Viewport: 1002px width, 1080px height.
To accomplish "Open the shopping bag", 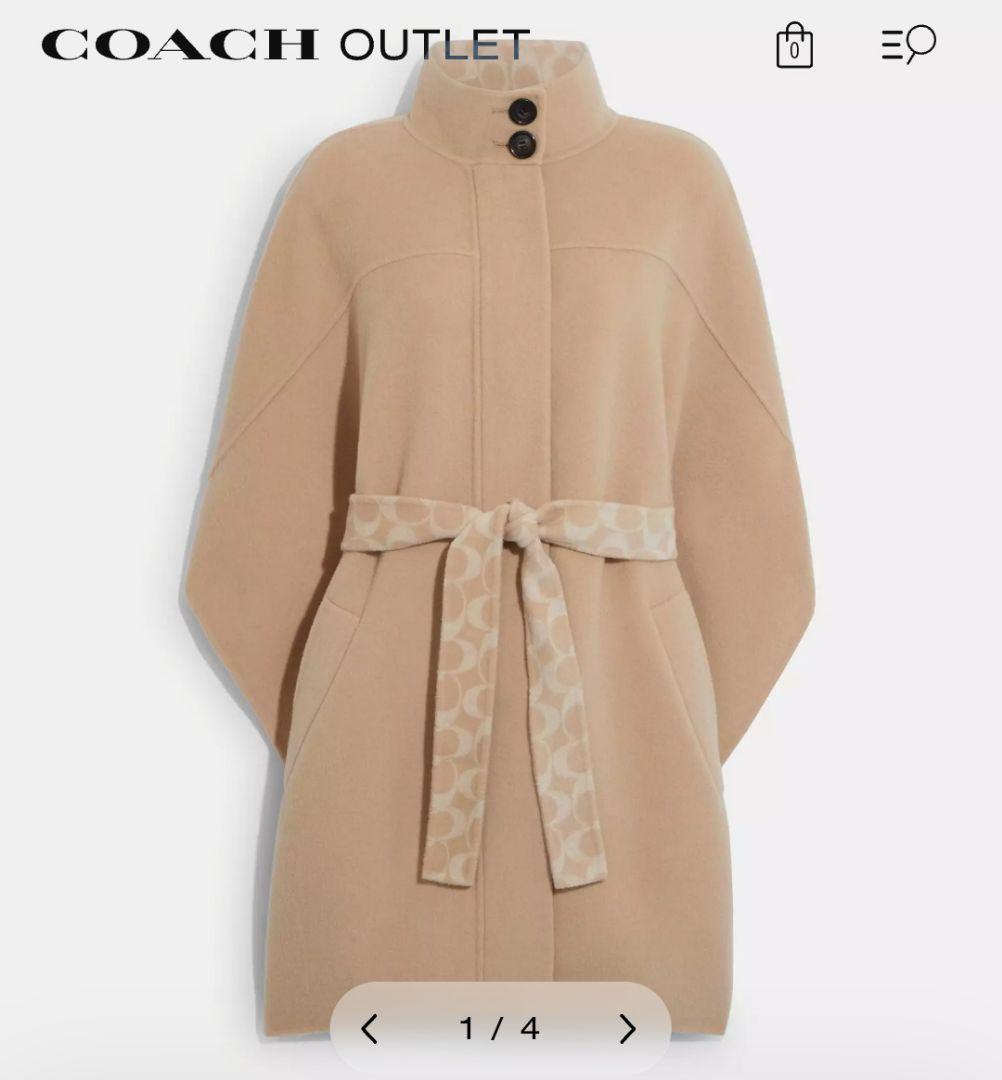I will pyautogui.click(x=794, y=45).
